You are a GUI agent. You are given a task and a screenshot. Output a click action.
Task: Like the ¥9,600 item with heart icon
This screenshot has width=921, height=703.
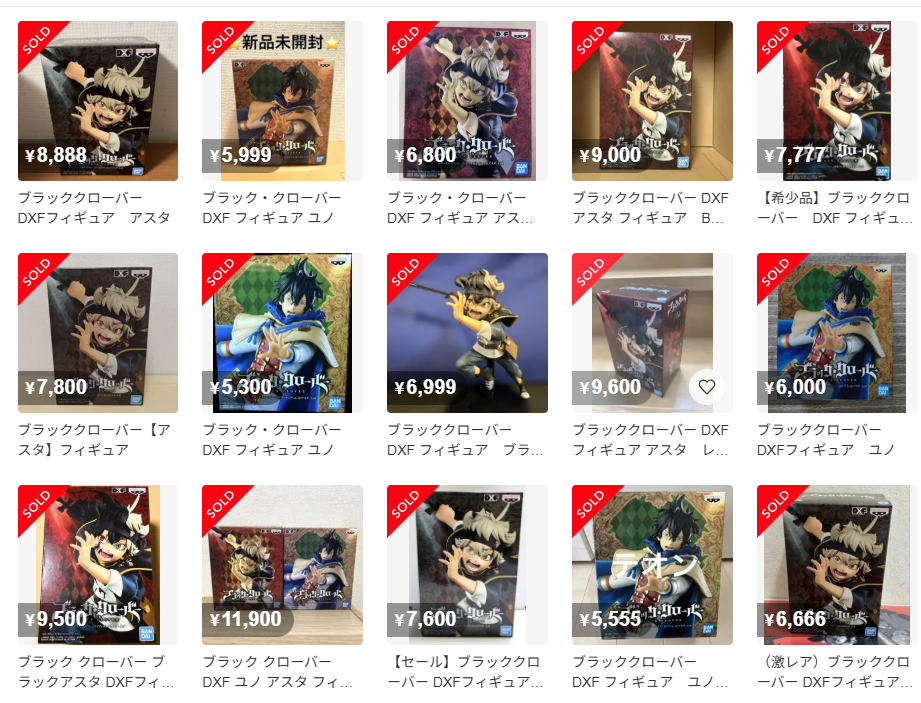(x=707, y=387)
